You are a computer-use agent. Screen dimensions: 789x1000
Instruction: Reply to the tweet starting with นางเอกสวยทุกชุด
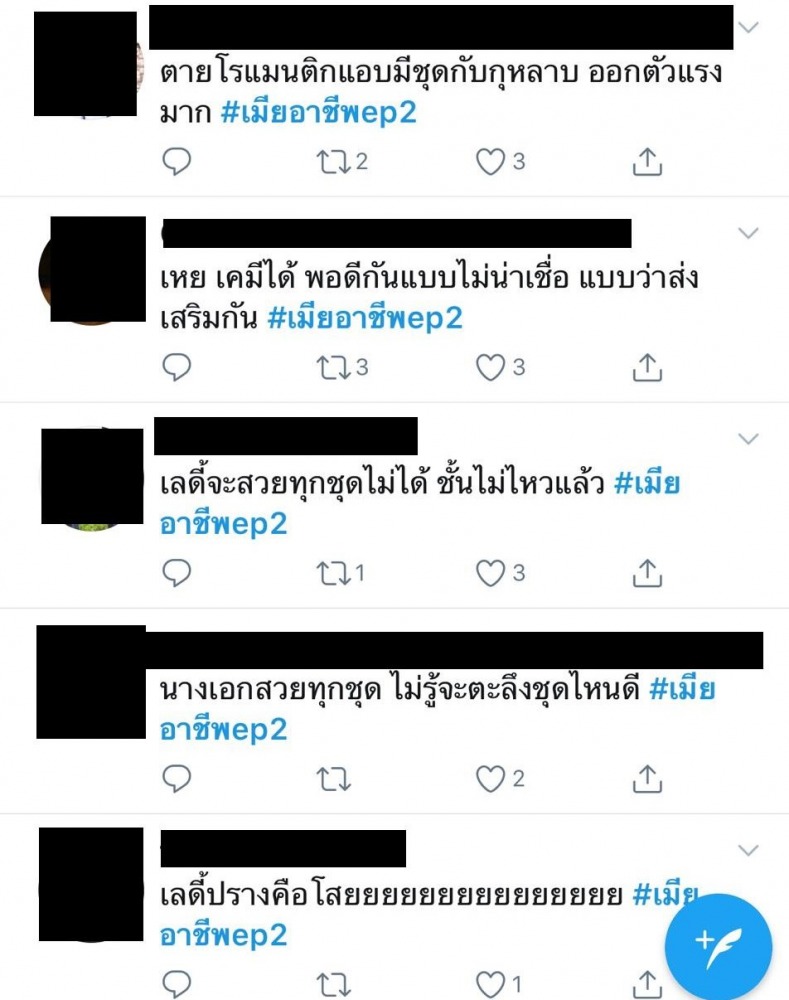(176, 778)
